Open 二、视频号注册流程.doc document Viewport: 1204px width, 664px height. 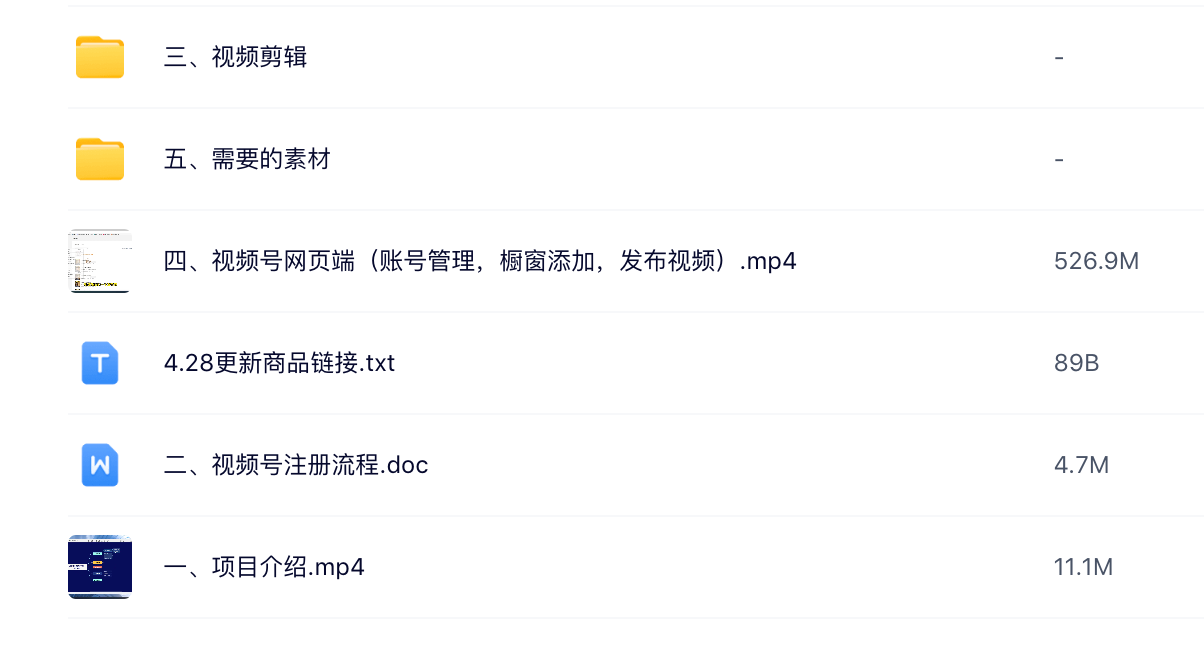click(296, 466)
